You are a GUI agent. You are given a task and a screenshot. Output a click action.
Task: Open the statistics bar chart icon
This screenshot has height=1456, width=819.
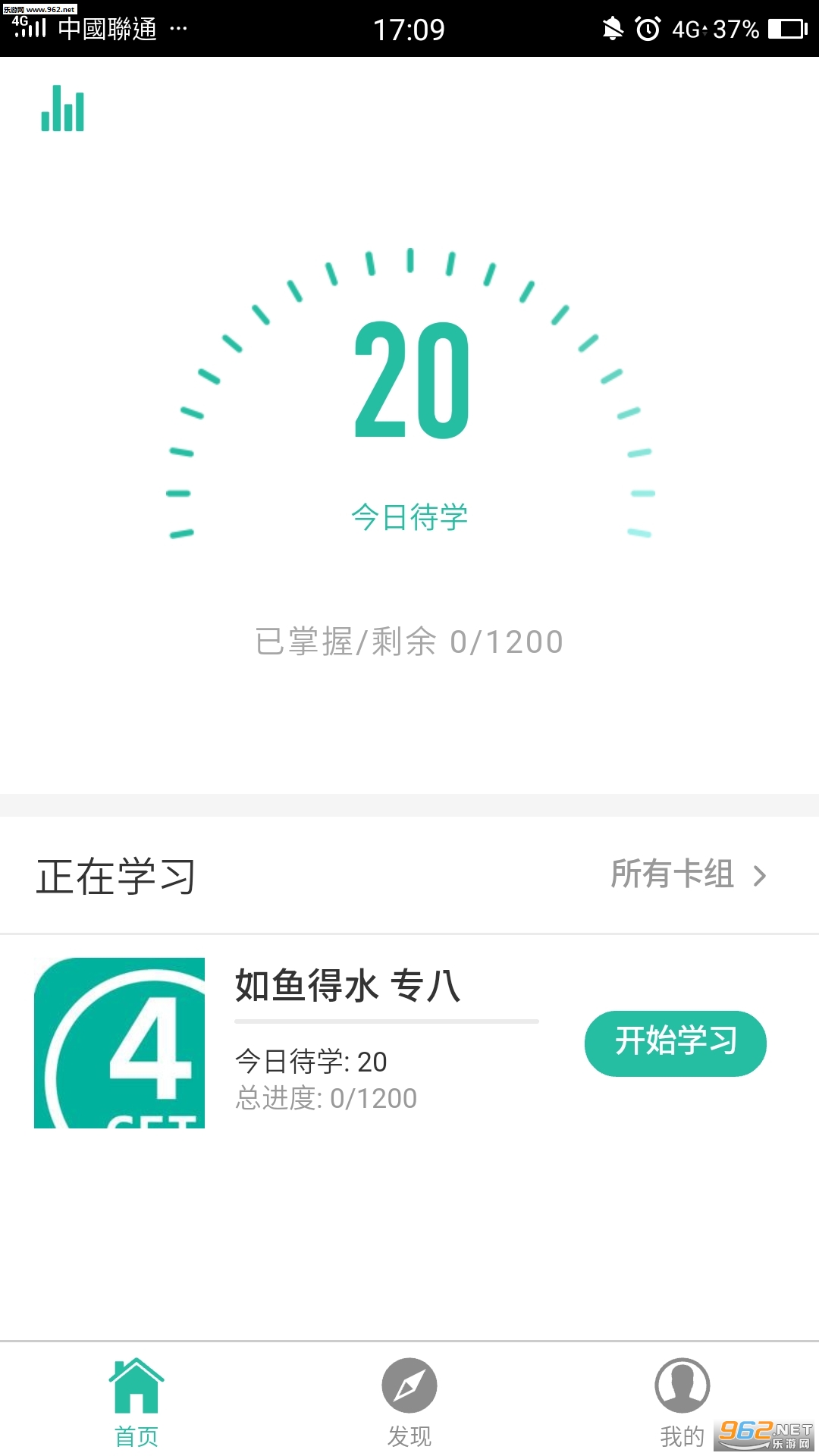tap(62, 108)
